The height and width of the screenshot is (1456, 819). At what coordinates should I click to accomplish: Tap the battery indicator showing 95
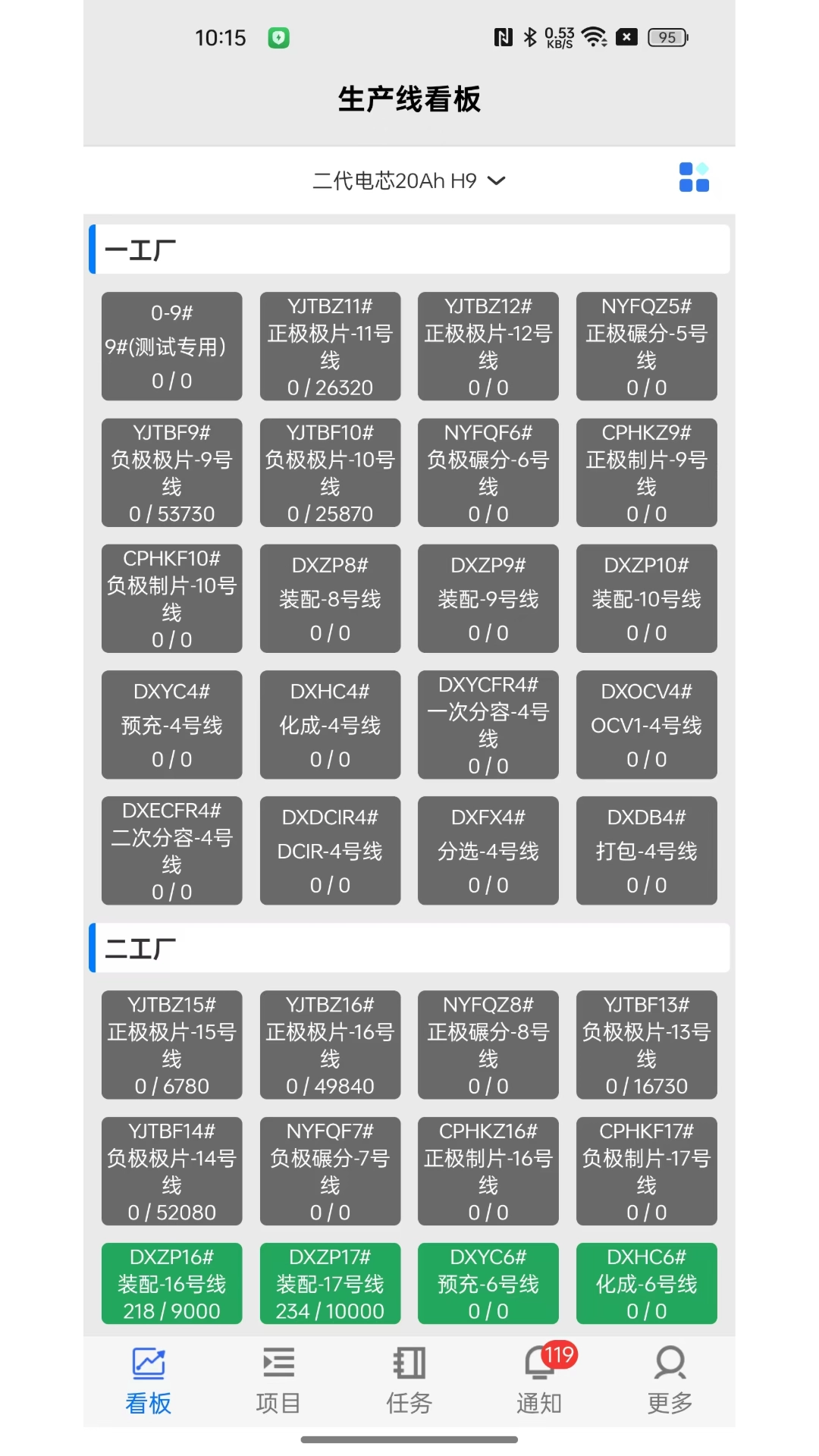[666, 36]
